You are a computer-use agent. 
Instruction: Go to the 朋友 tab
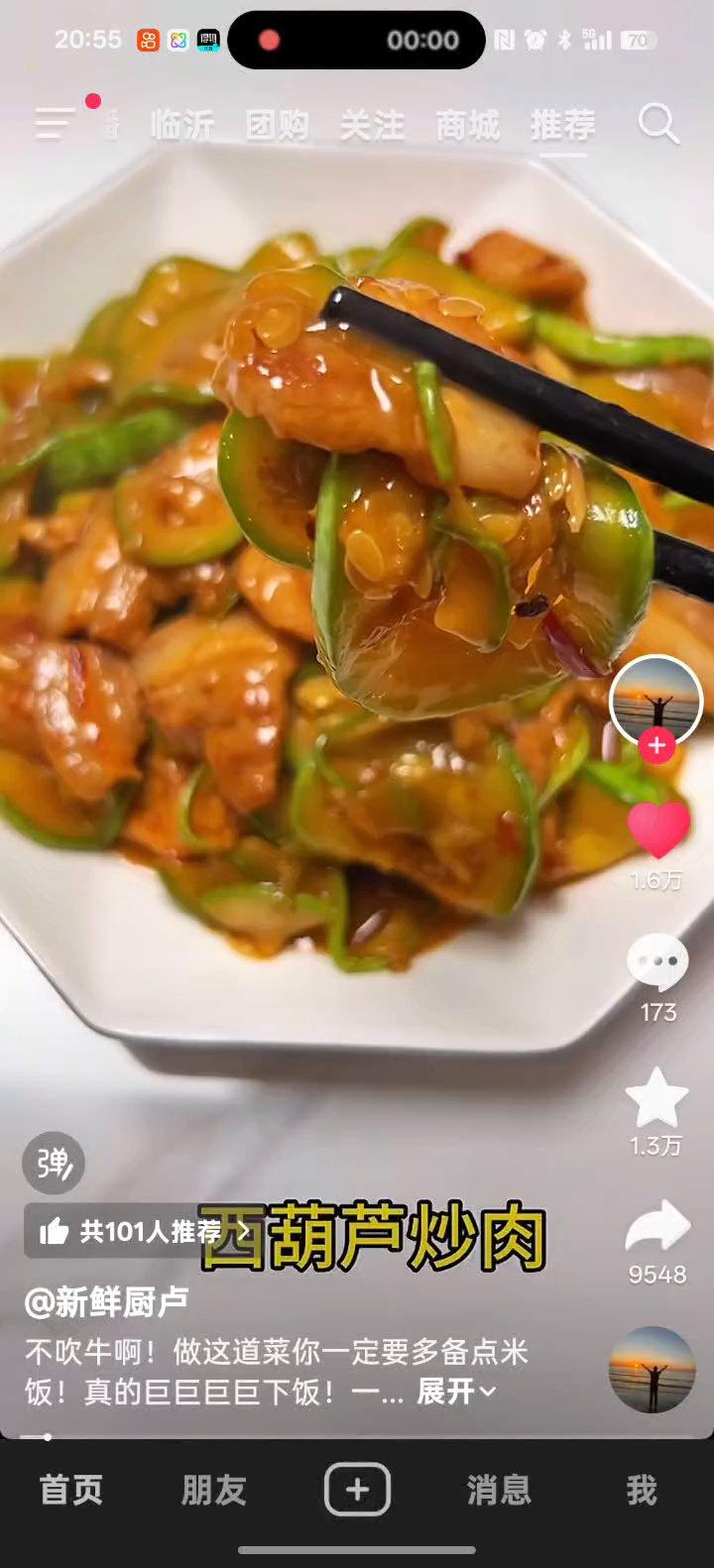(x=213, y=1490)
